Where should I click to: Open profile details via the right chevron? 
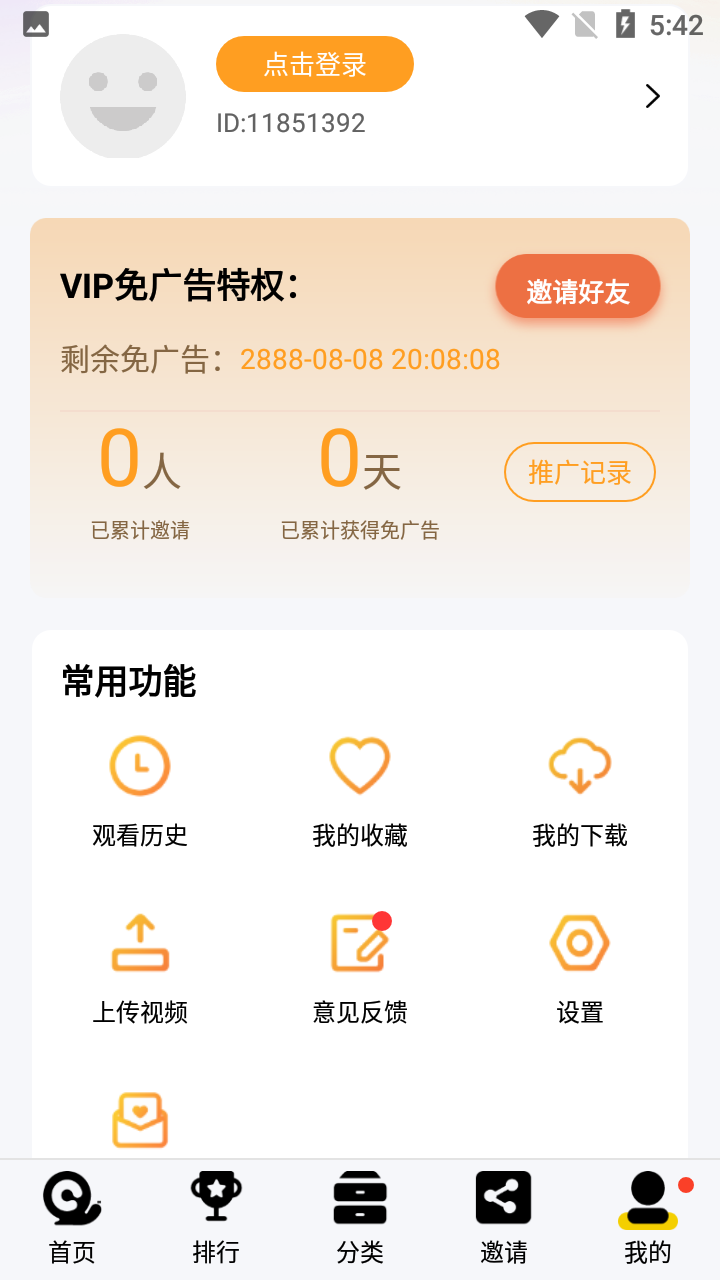(653, 96)
